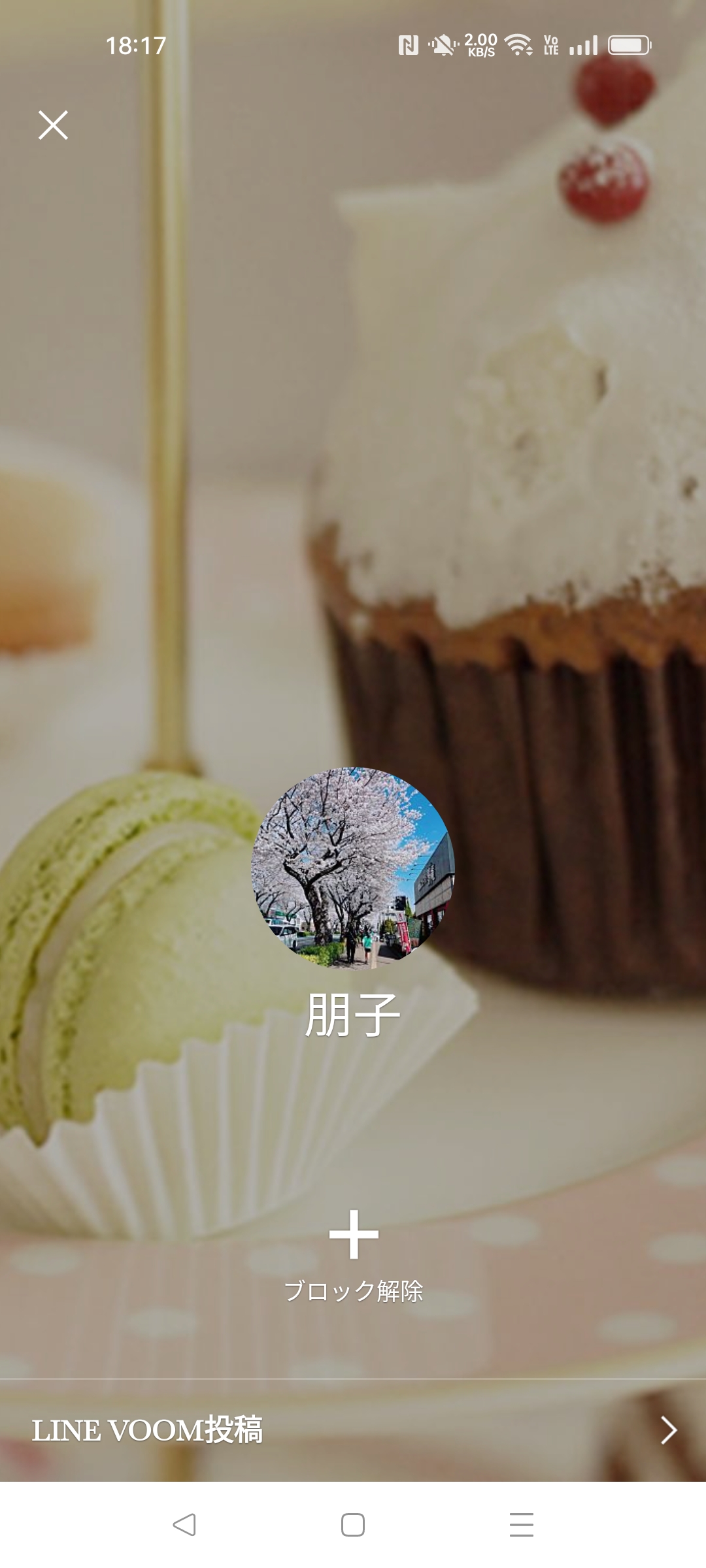
Task: Close the profile view
Action: click(x=53, y=125)
